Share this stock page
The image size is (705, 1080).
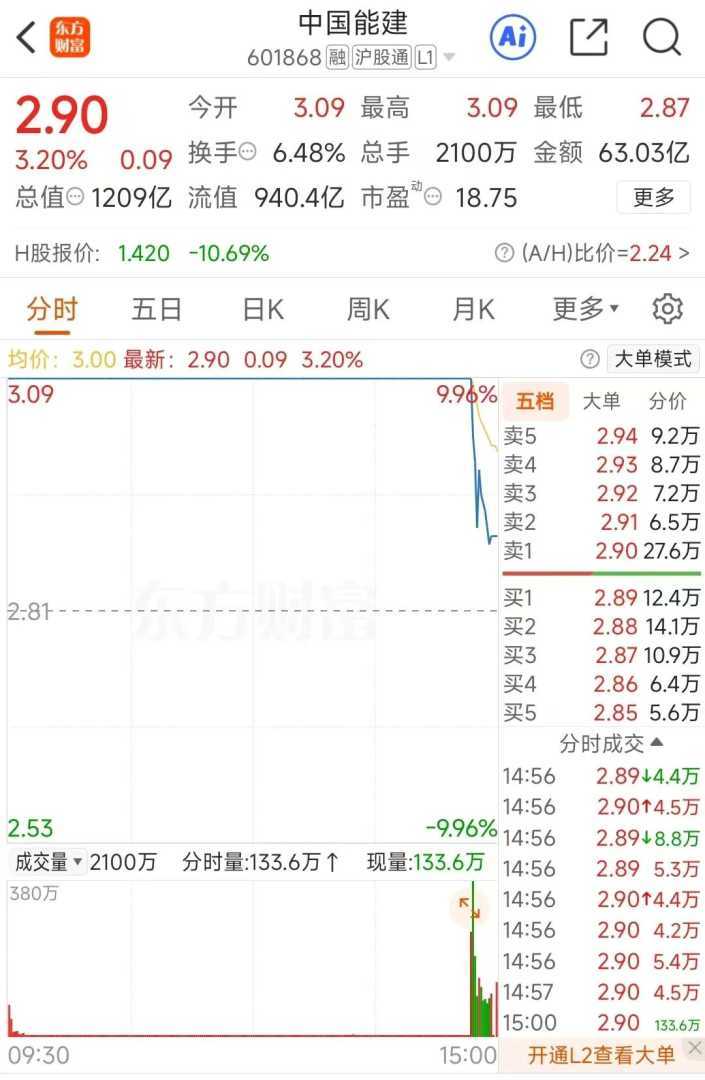pyautogui.click(x=589, y=38)
